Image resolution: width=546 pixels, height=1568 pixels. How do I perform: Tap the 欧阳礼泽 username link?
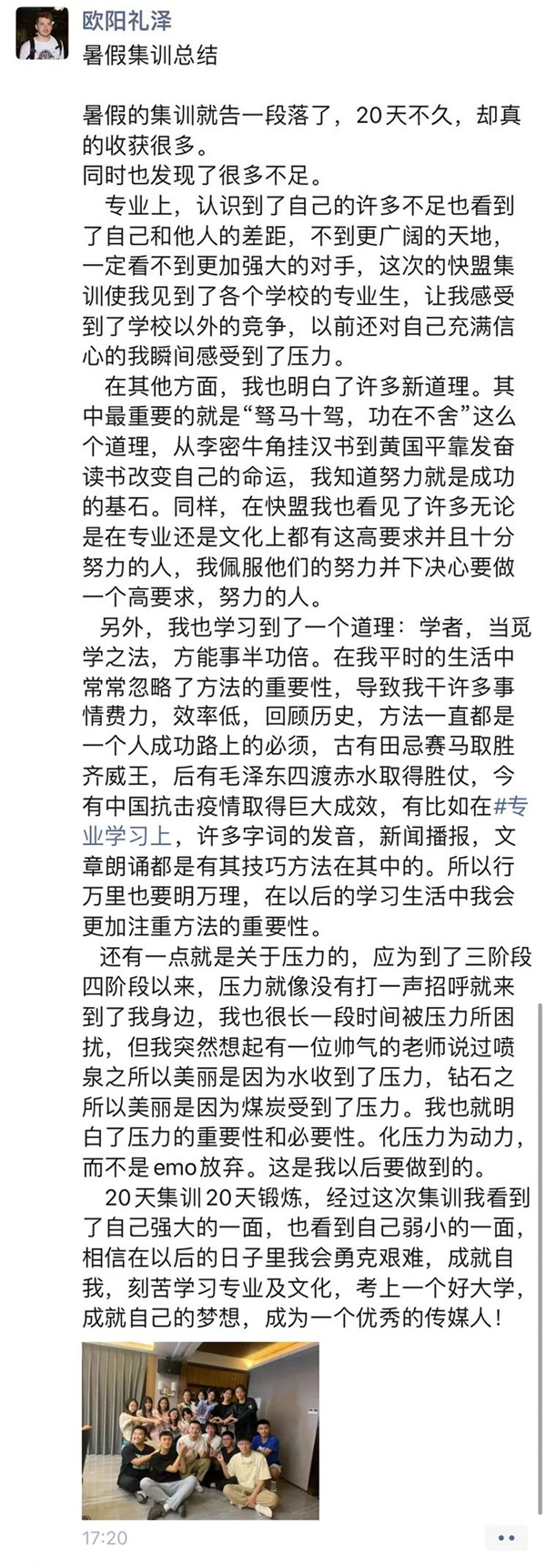(127, 21)
